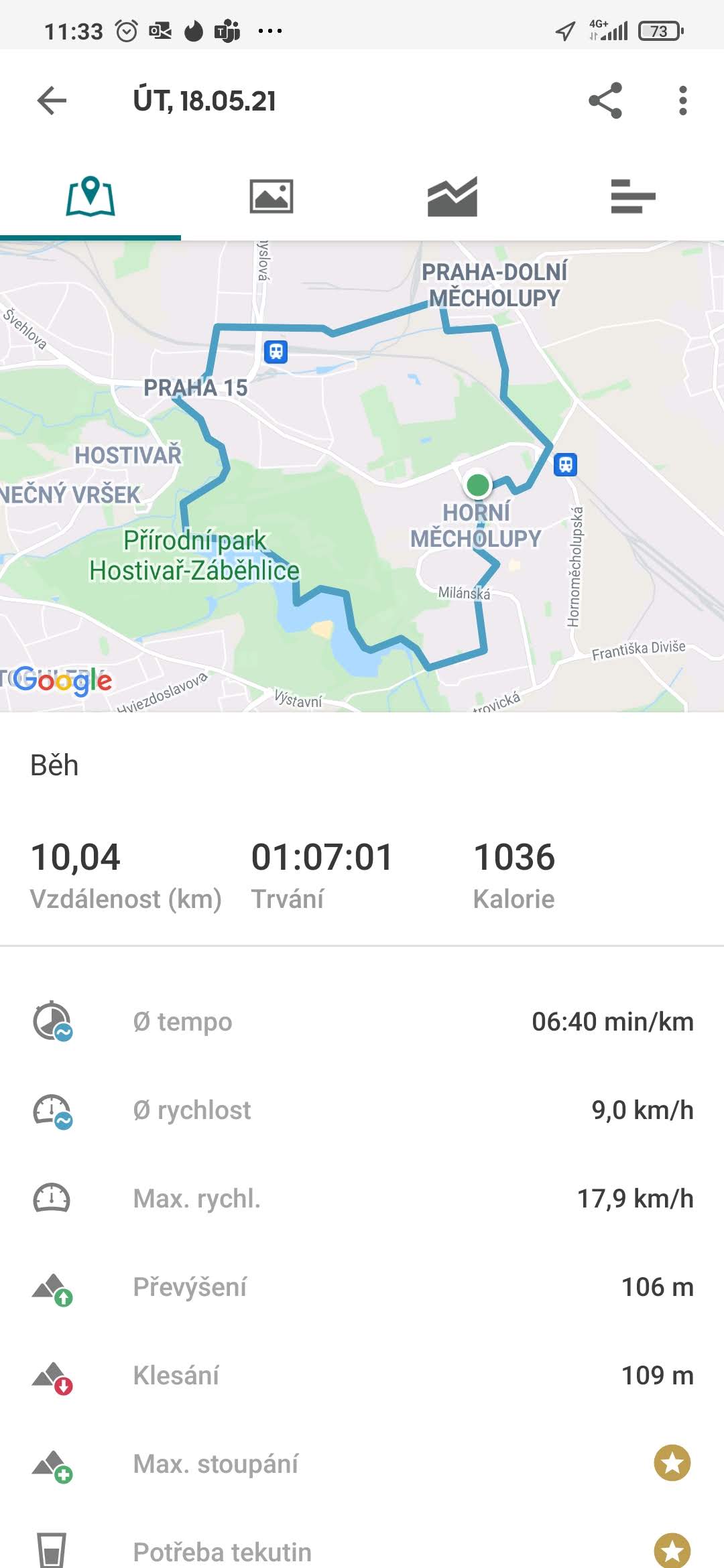Open the splits bars tab

point(633,196)
